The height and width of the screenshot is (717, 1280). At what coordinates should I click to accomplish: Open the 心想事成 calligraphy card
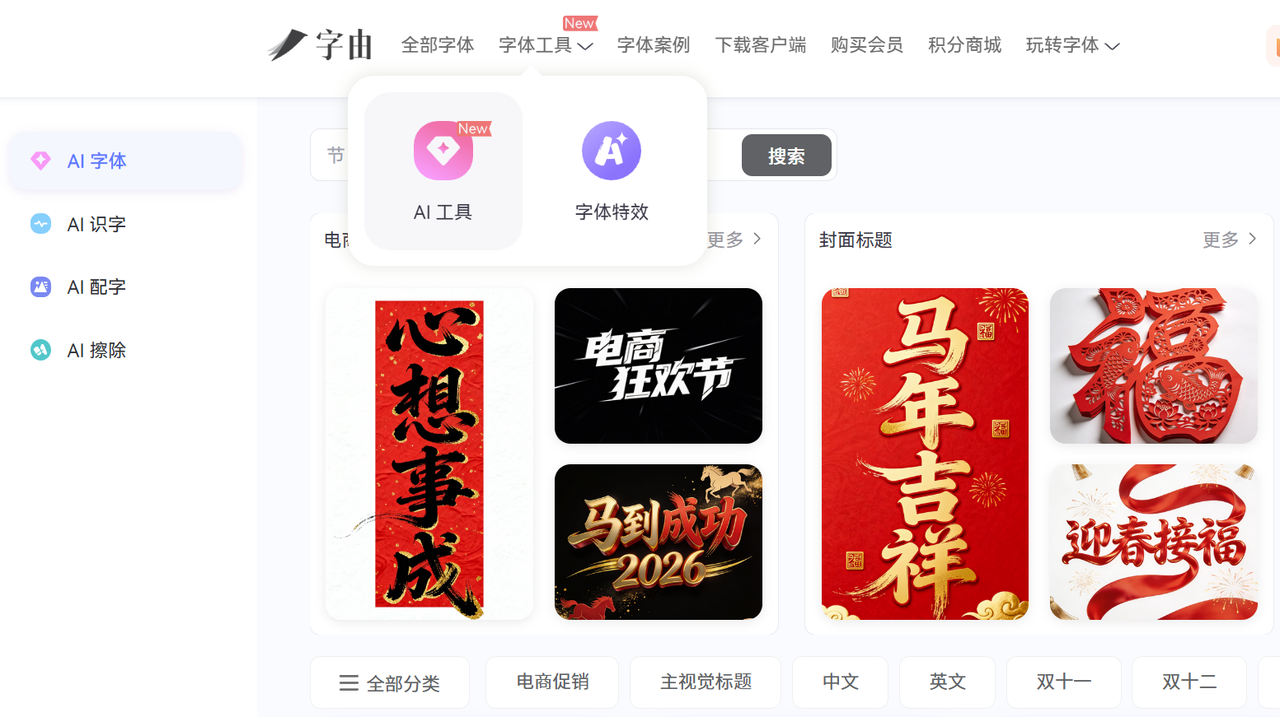429,455
